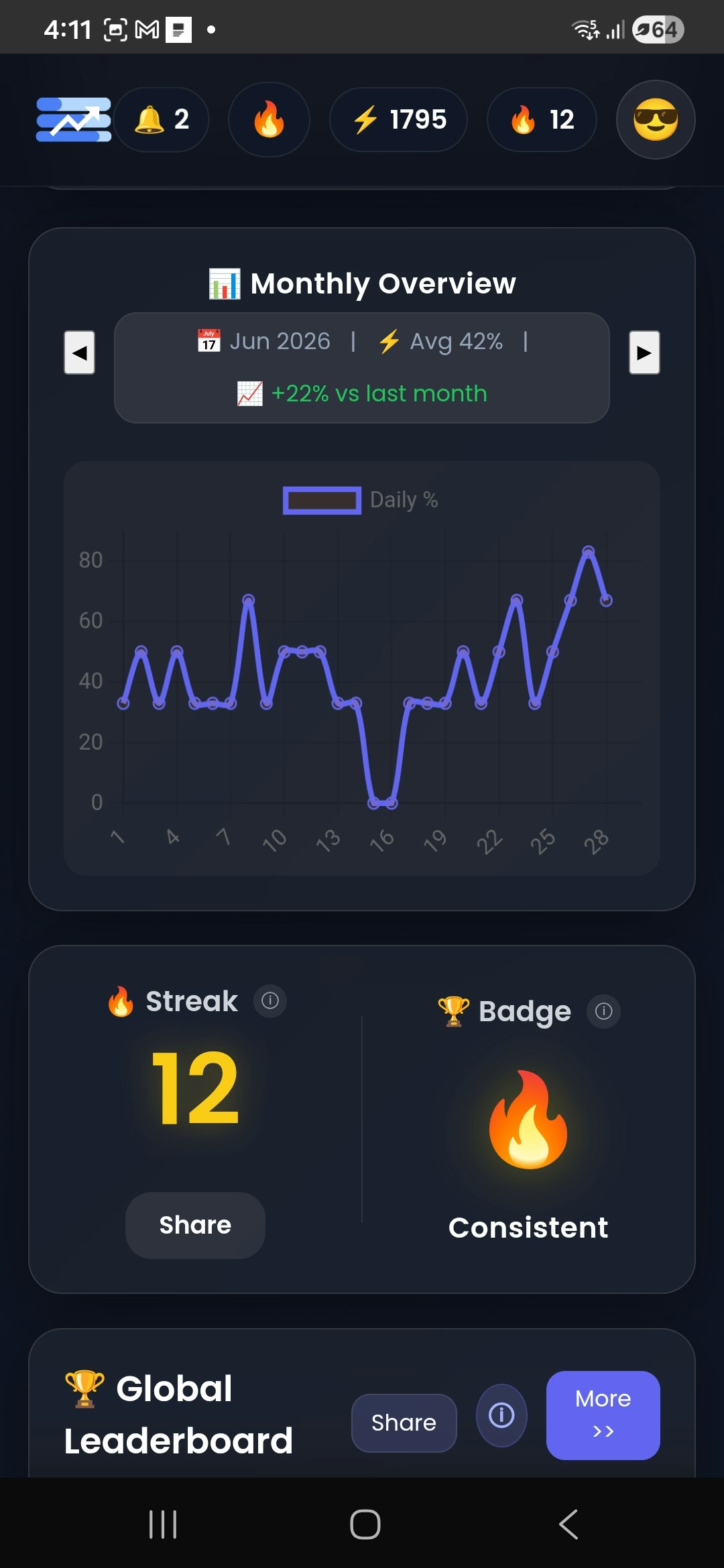The width and height of the screenshot is (724, 1568).
Task: Share the Global Leaderboard
Action: (404, 1423)
